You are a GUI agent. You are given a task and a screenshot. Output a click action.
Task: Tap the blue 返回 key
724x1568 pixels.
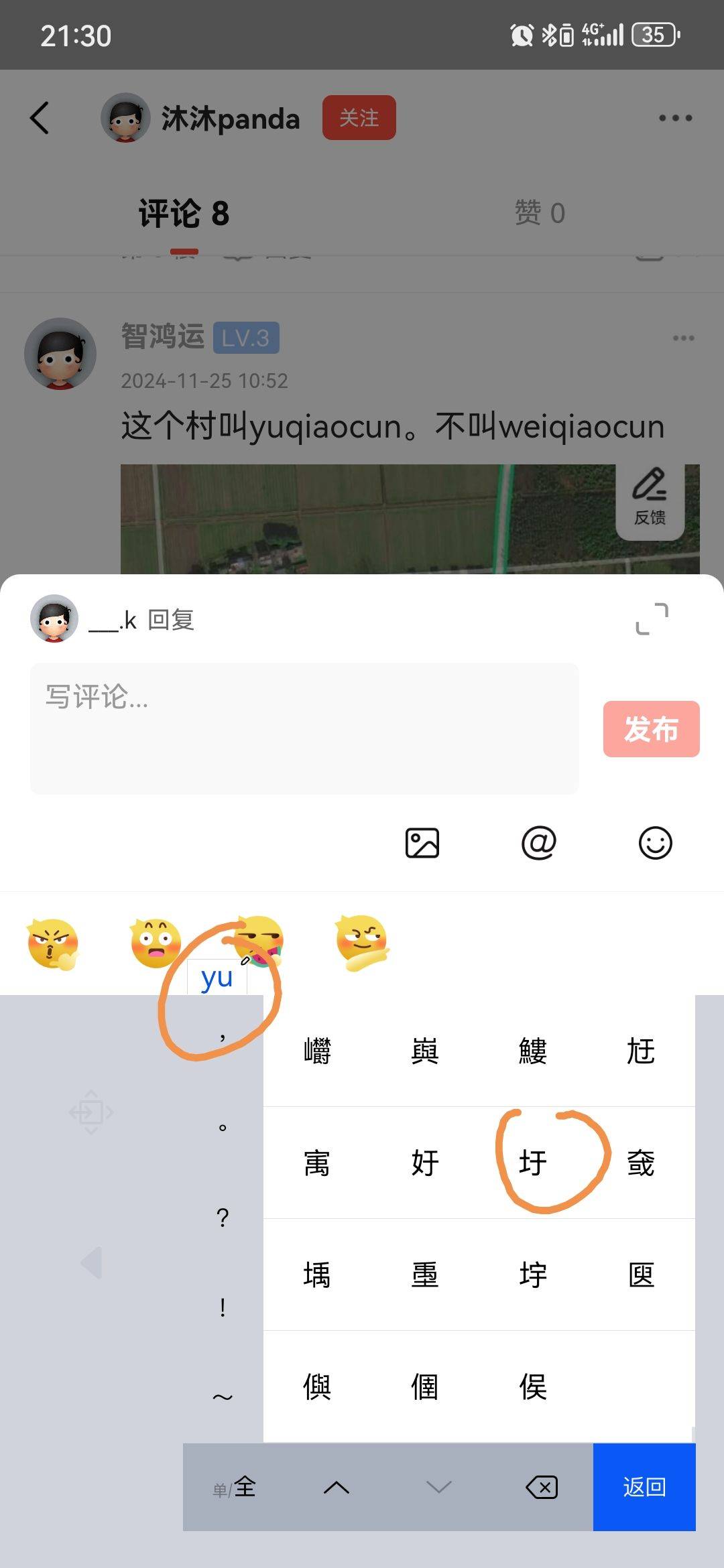point(644,1488)
